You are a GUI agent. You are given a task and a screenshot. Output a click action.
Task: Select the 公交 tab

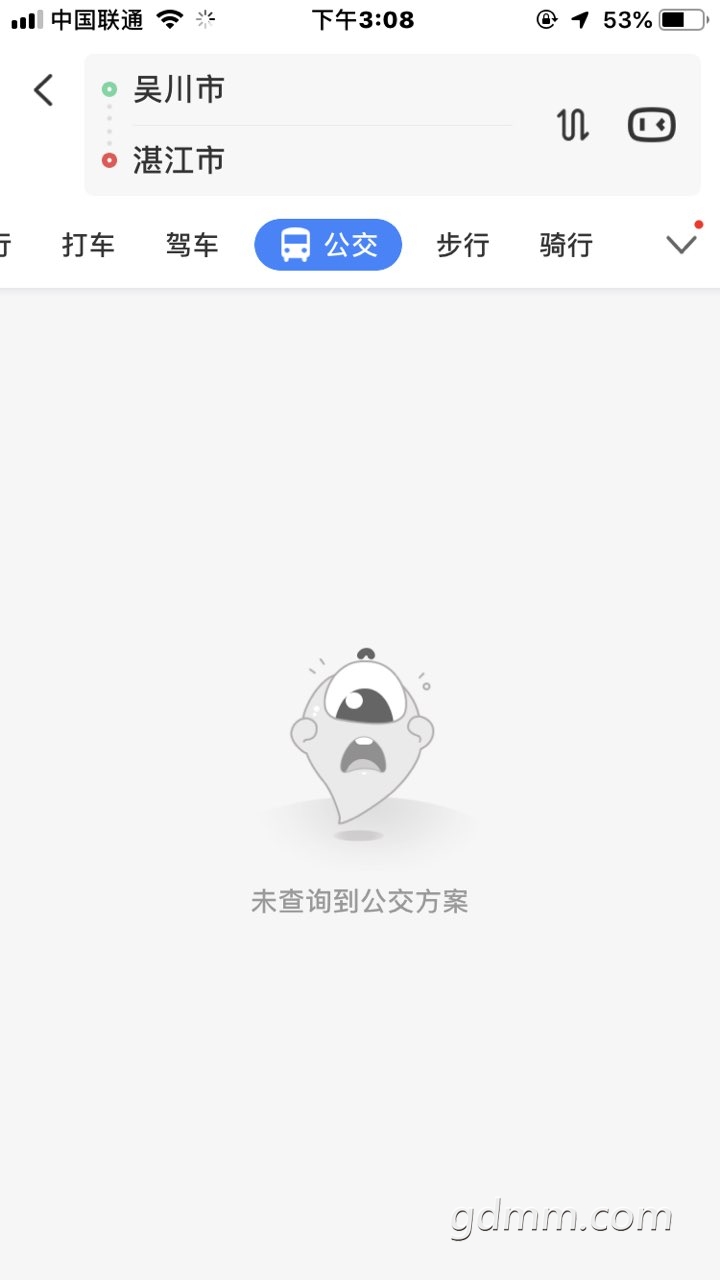pyautogui.click(x=328, y=245)
